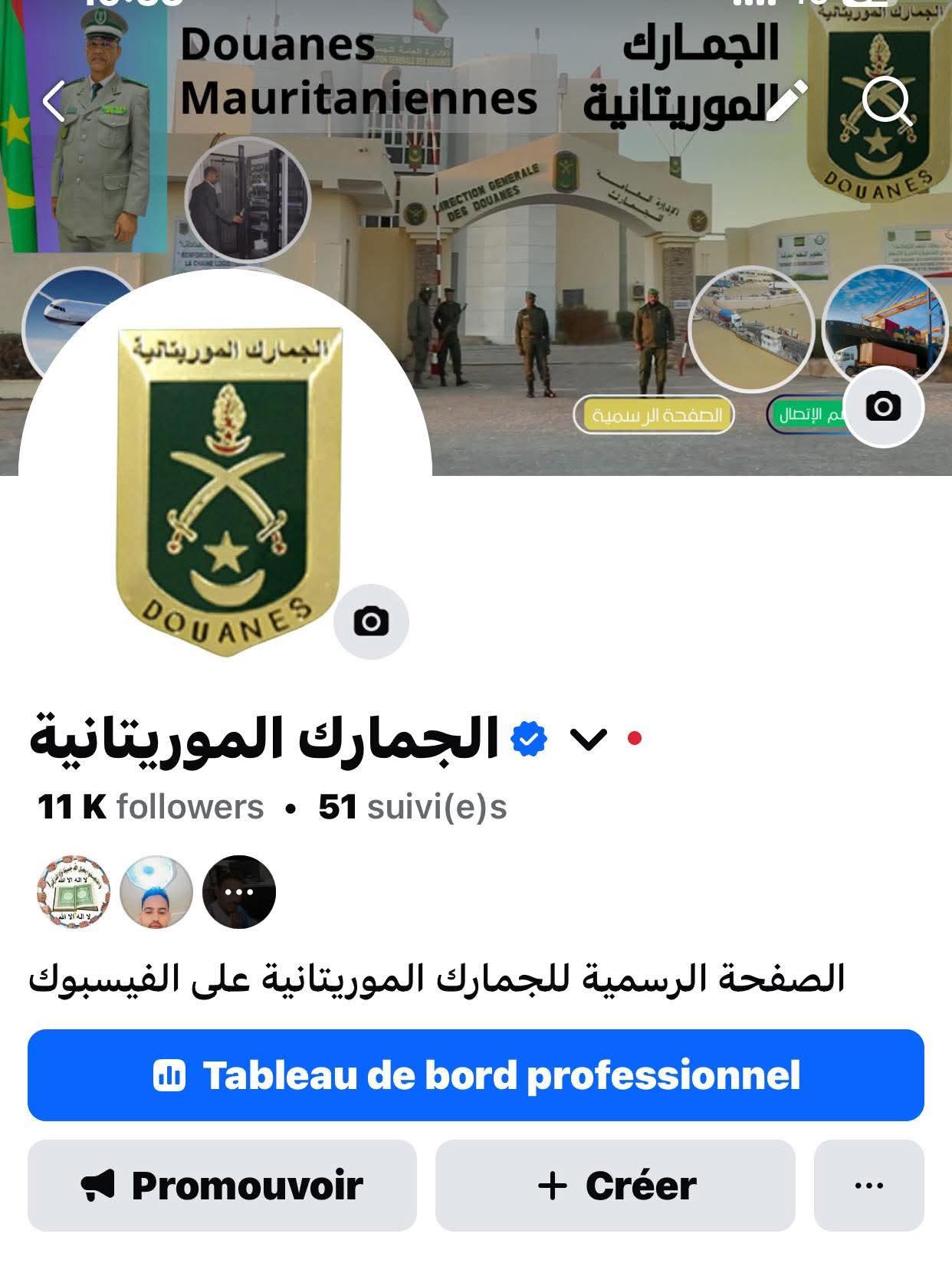Open Tableau de bord professionnel

coord(475,1075)
